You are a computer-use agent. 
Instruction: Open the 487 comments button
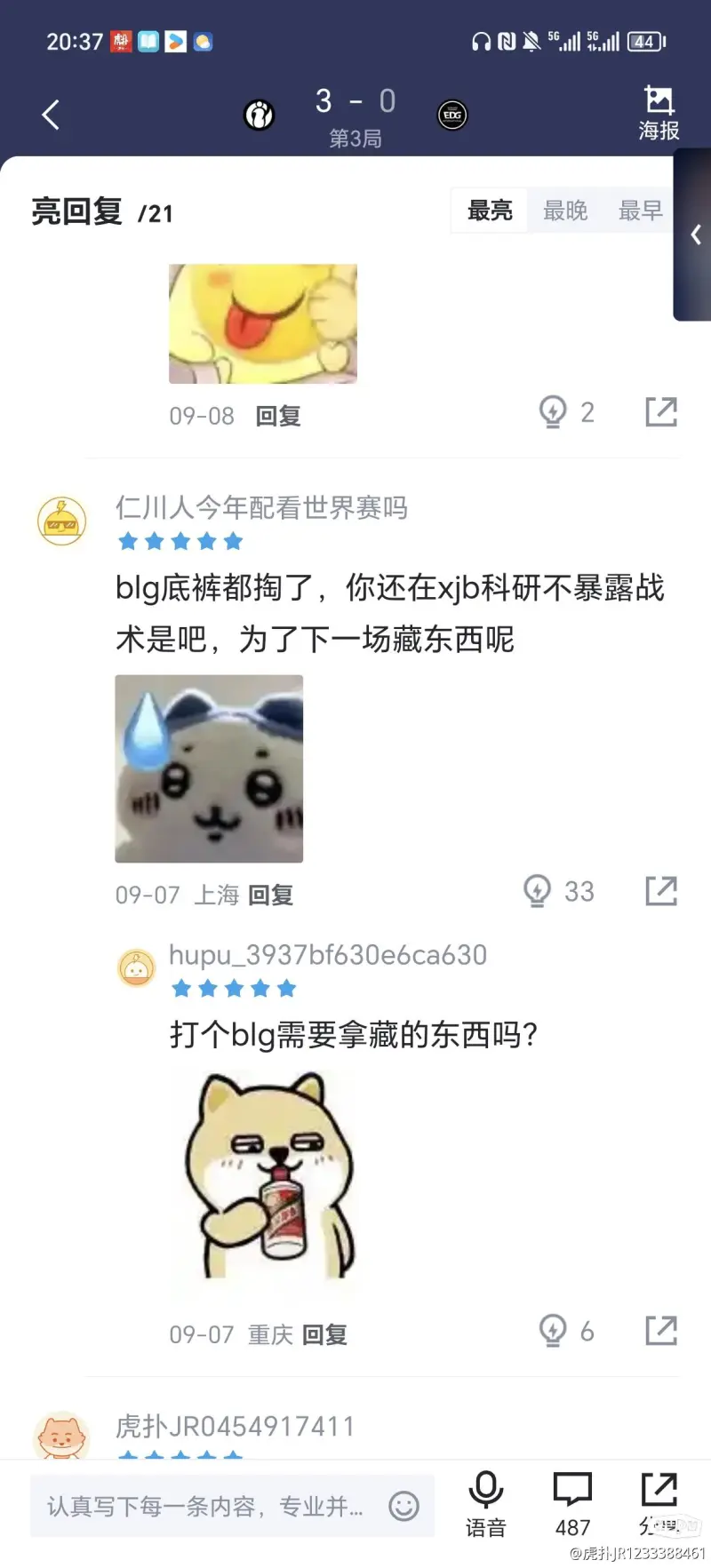pyautogui.click(x=572, y=1503)
